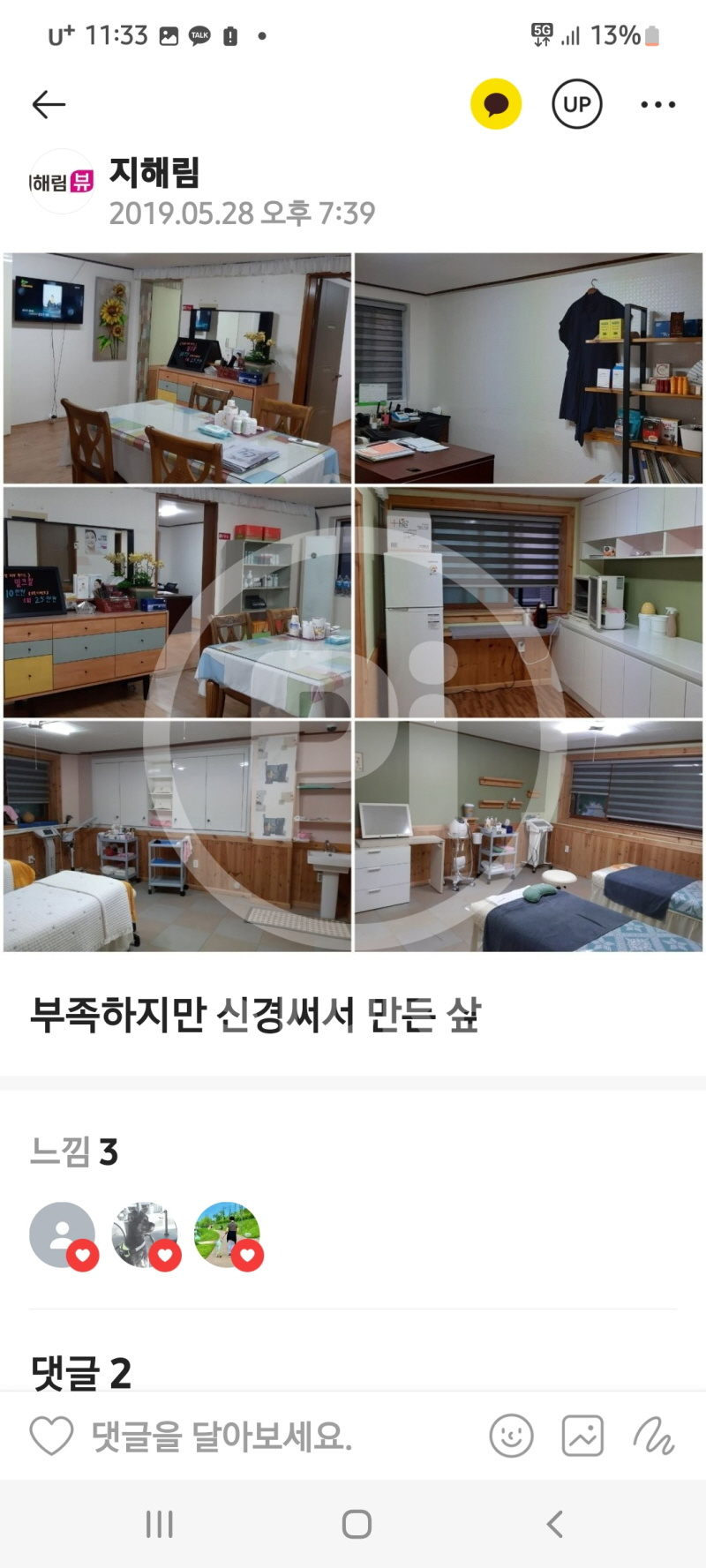Go to the system home screen
Screen dimensions: 706x1568
coord(357,1524)
